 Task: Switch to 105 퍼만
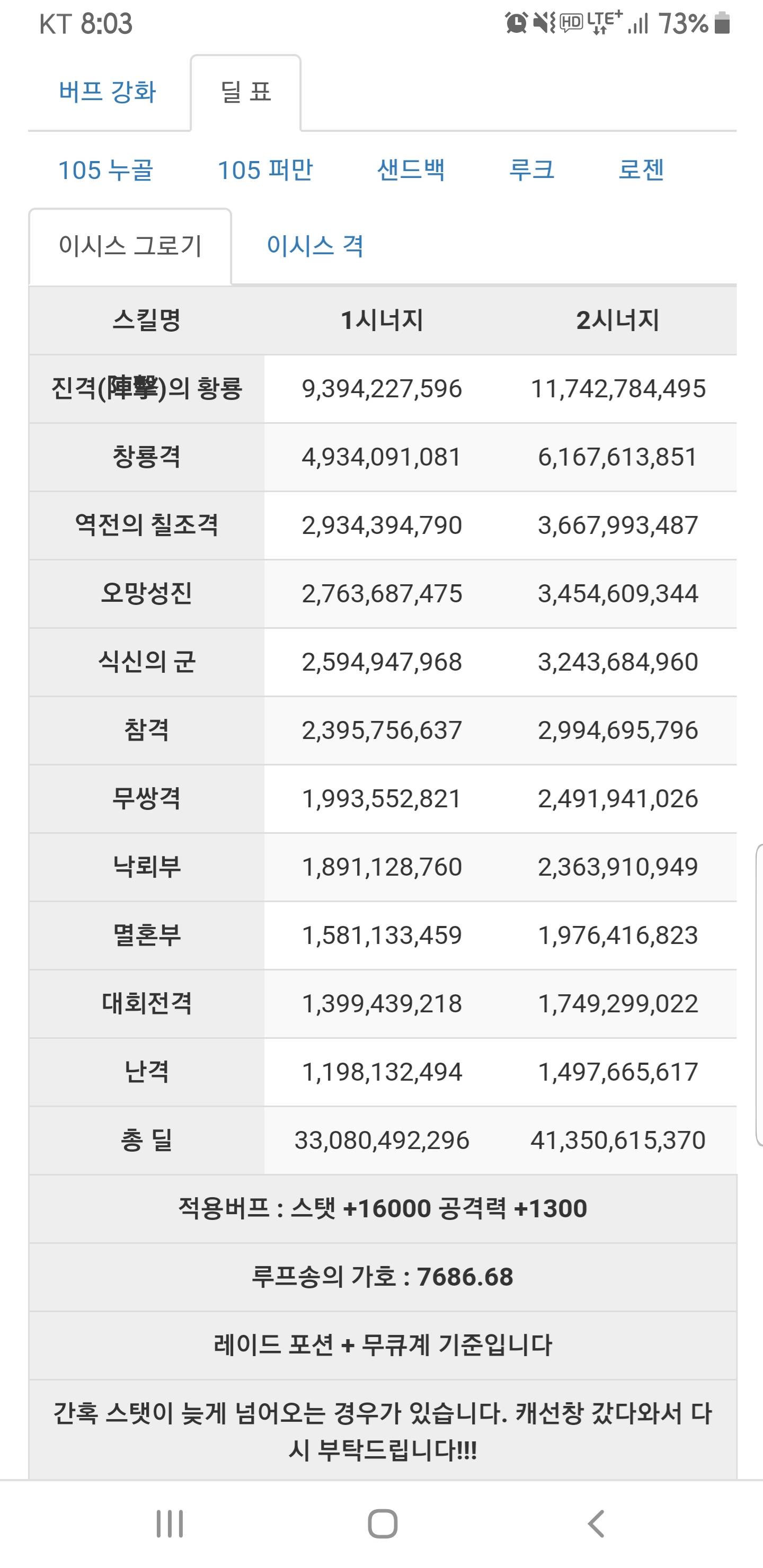coord(265,170)
